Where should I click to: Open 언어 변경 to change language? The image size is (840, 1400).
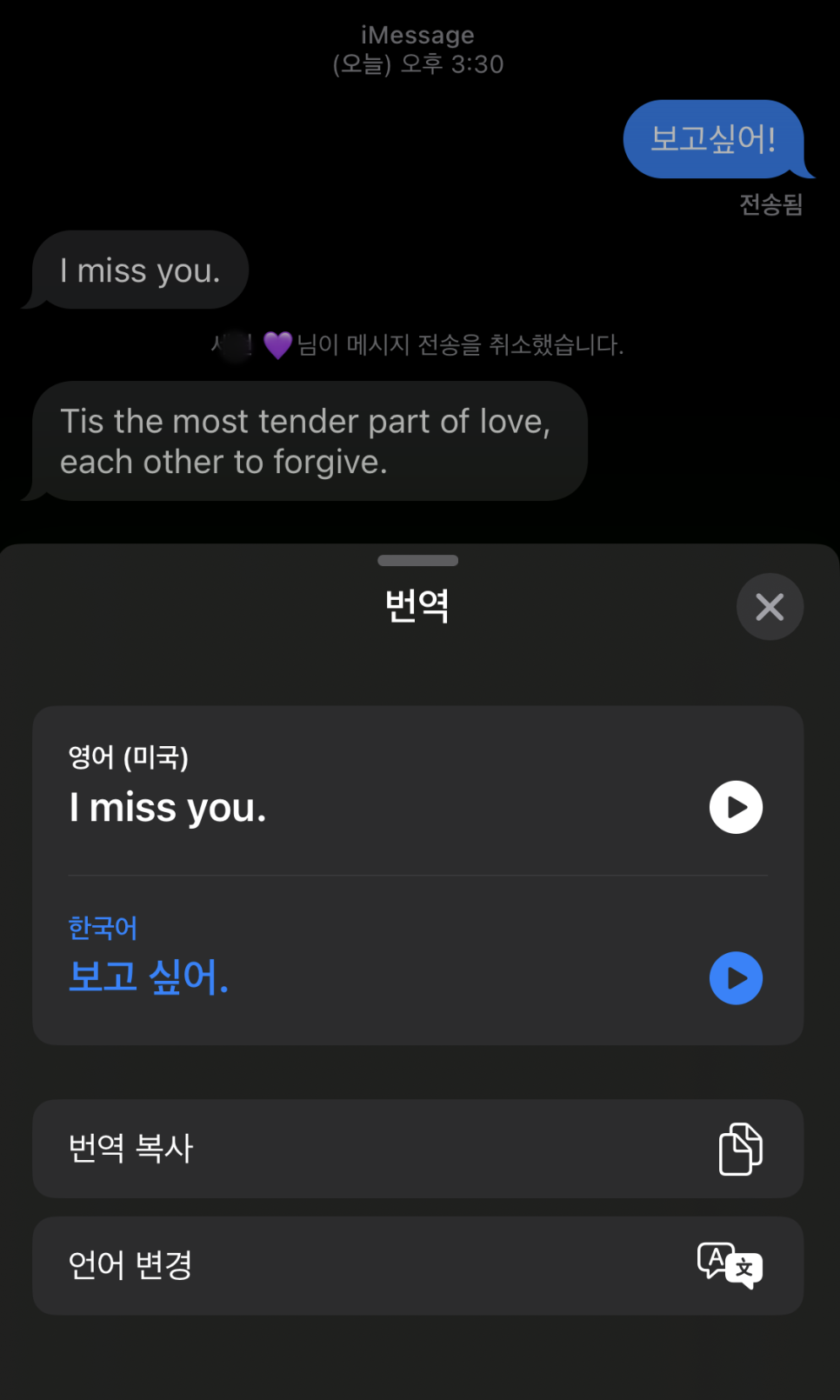point(417,1266)
